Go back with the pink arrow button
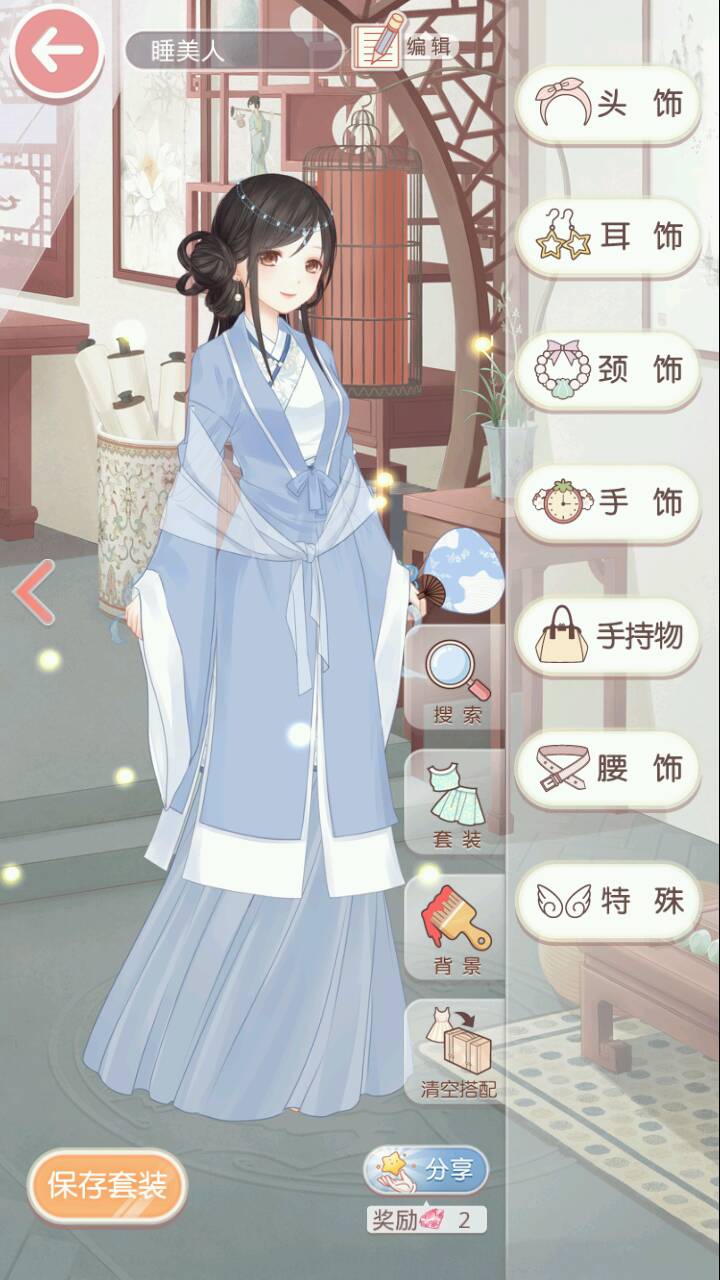 coord(55,50)
